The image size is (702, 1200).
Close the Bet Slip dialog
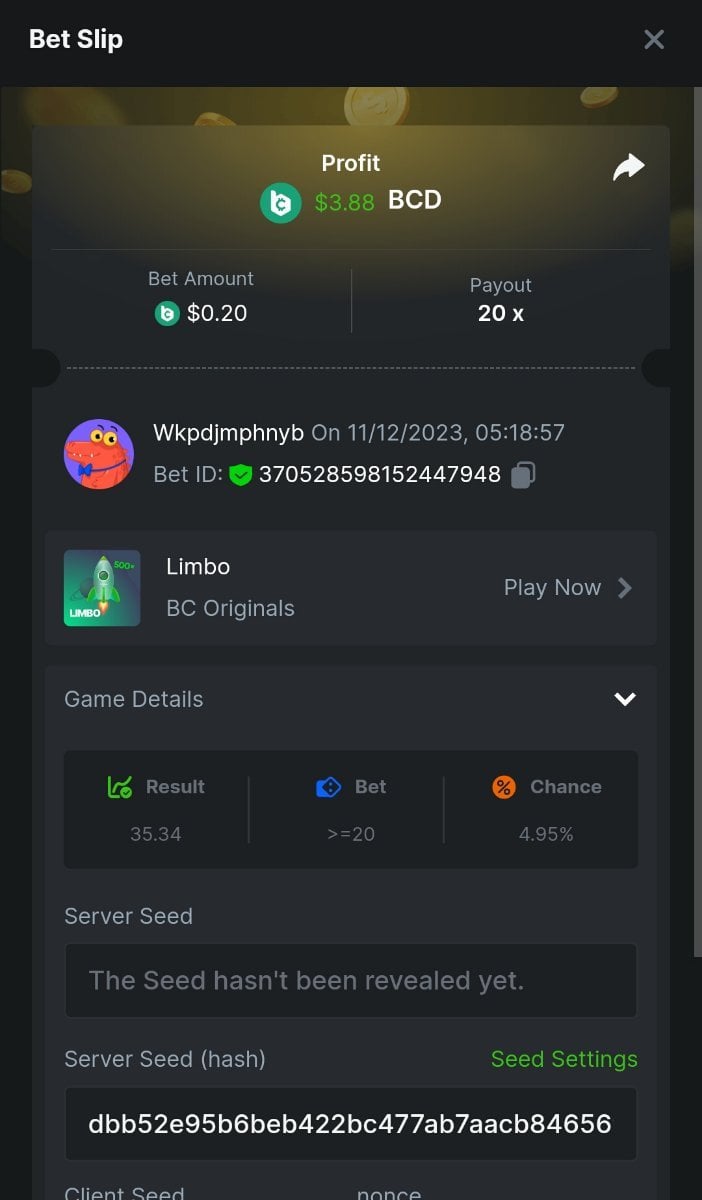654,39
